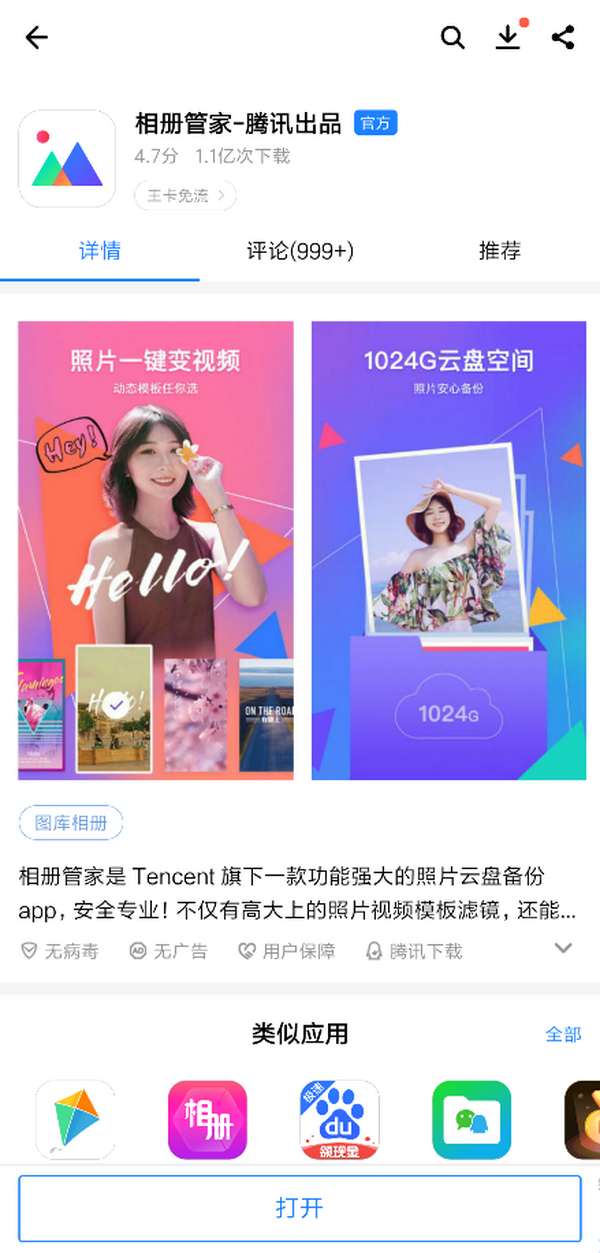Screen dimensions: 600x1253
Task: Tap the 王卡免流 chip
Action: coord(185,196)
